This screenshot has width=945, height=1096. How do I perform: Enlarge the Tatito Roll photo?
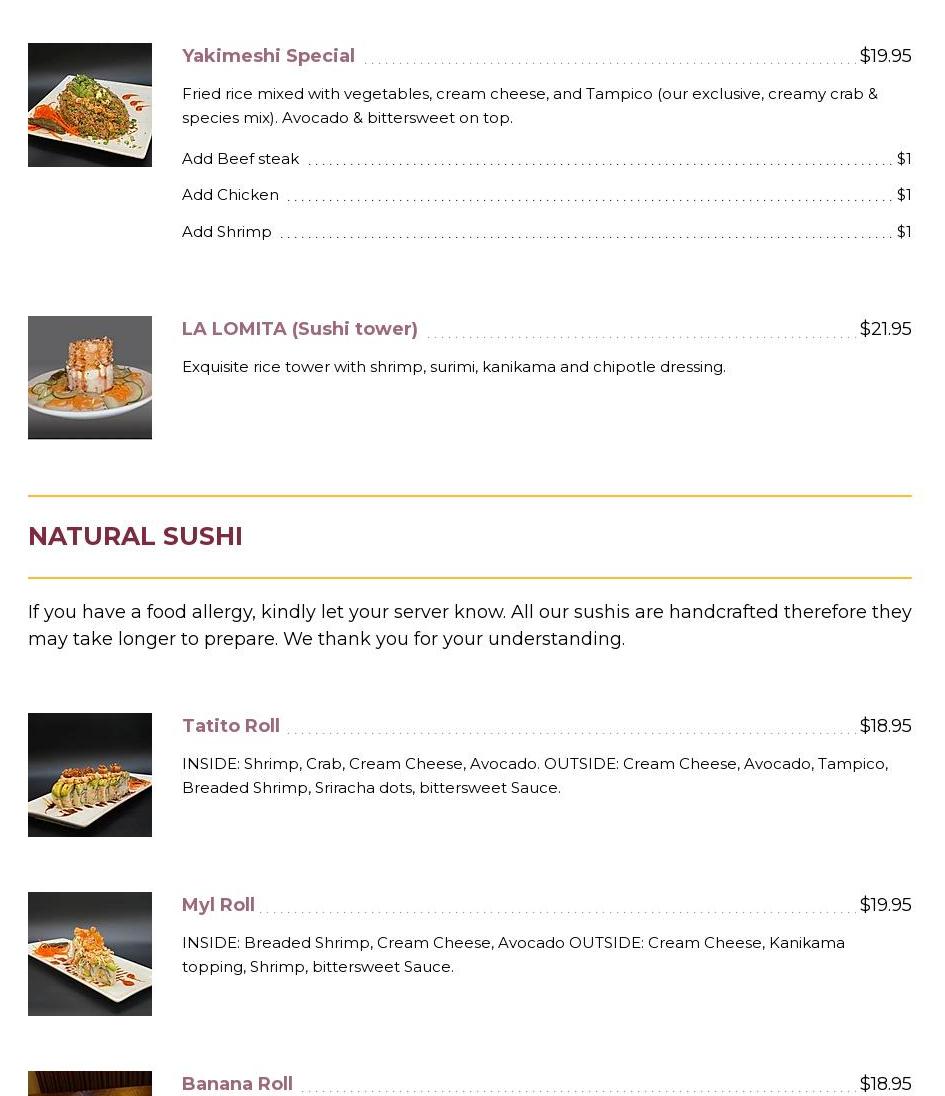tap(90, 775)
